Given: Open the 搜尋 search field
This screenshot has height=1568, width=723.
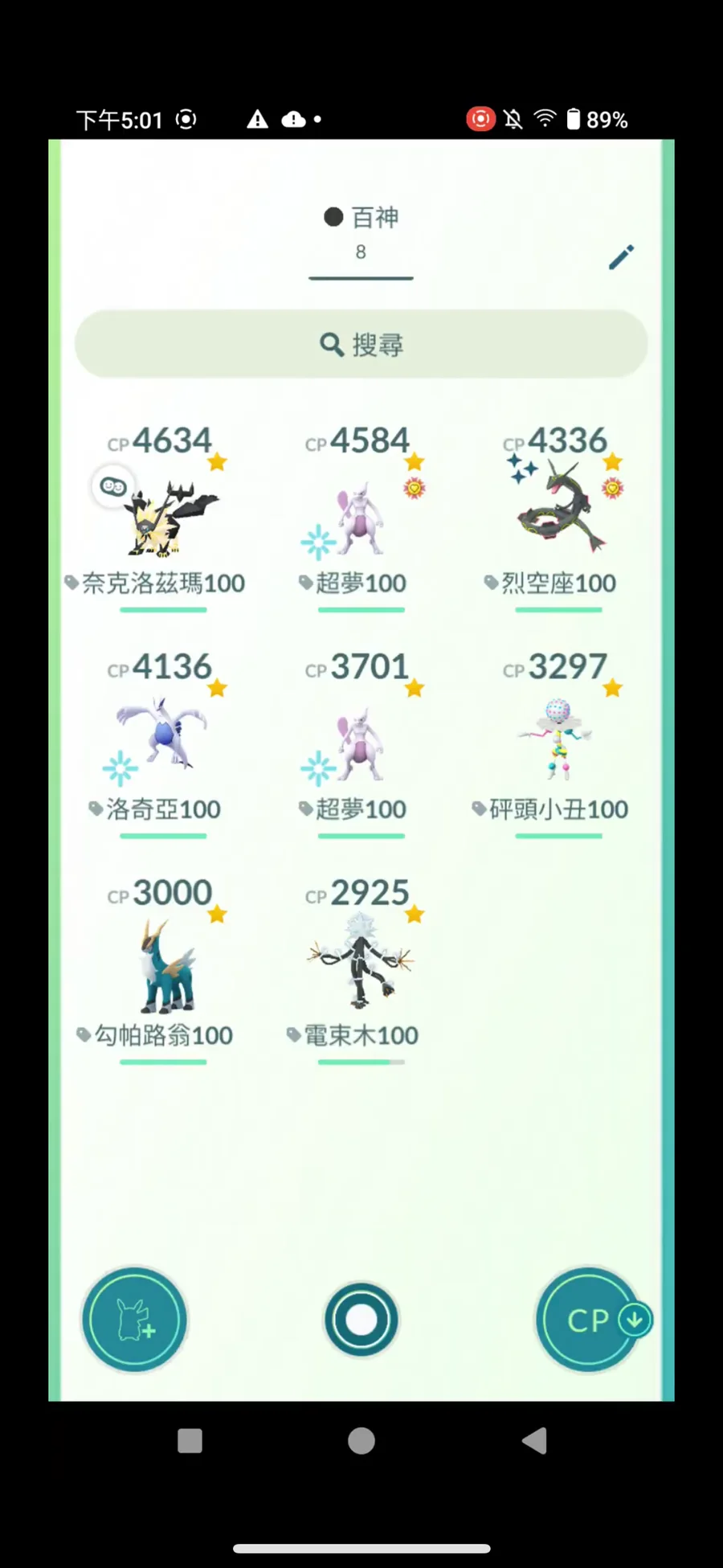Looking at the screenshot, I should click(361, 344).
